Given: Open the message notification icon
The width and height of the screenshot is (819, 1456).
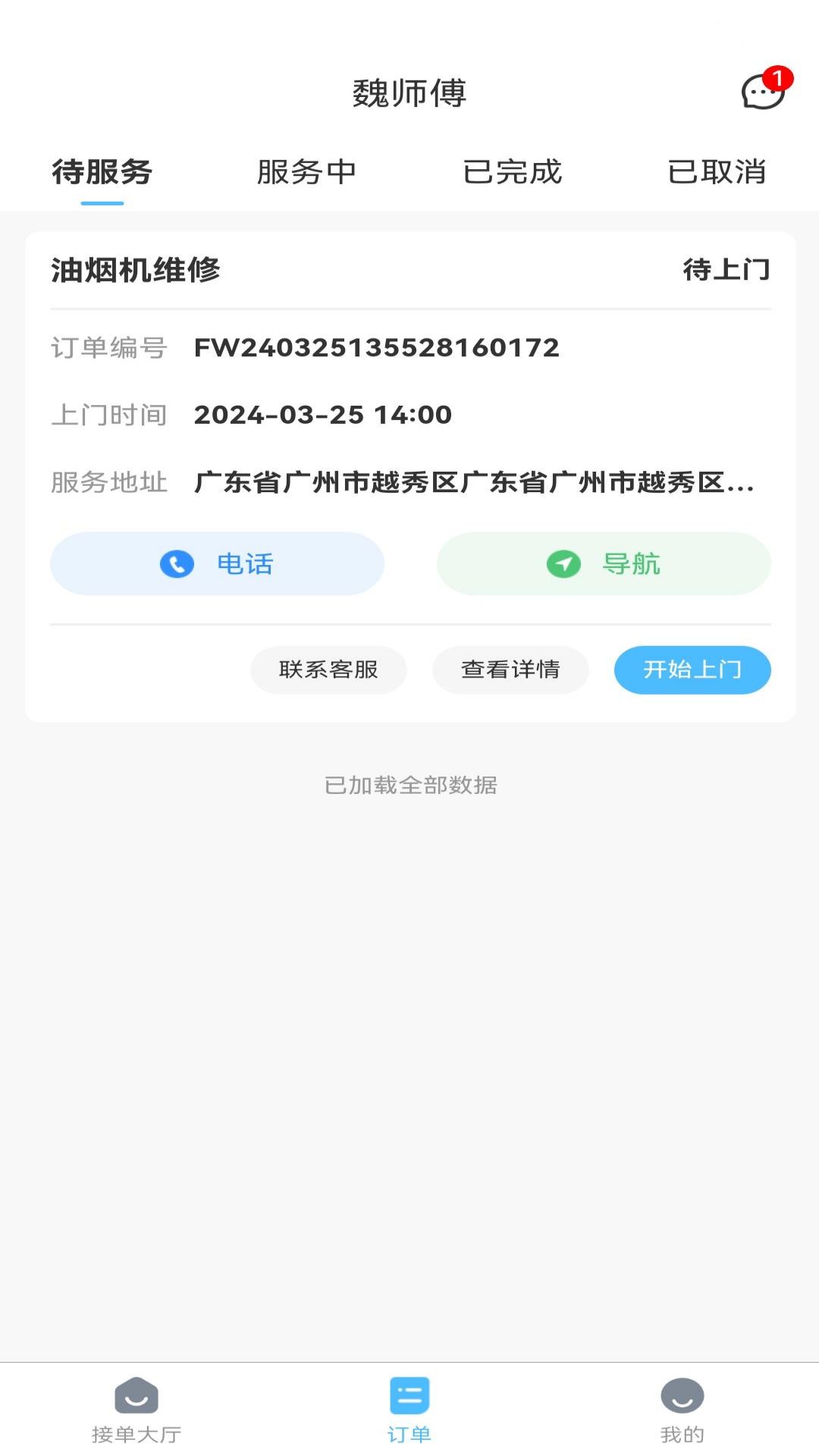Looking at the screenshot, I should click(759, 93).
